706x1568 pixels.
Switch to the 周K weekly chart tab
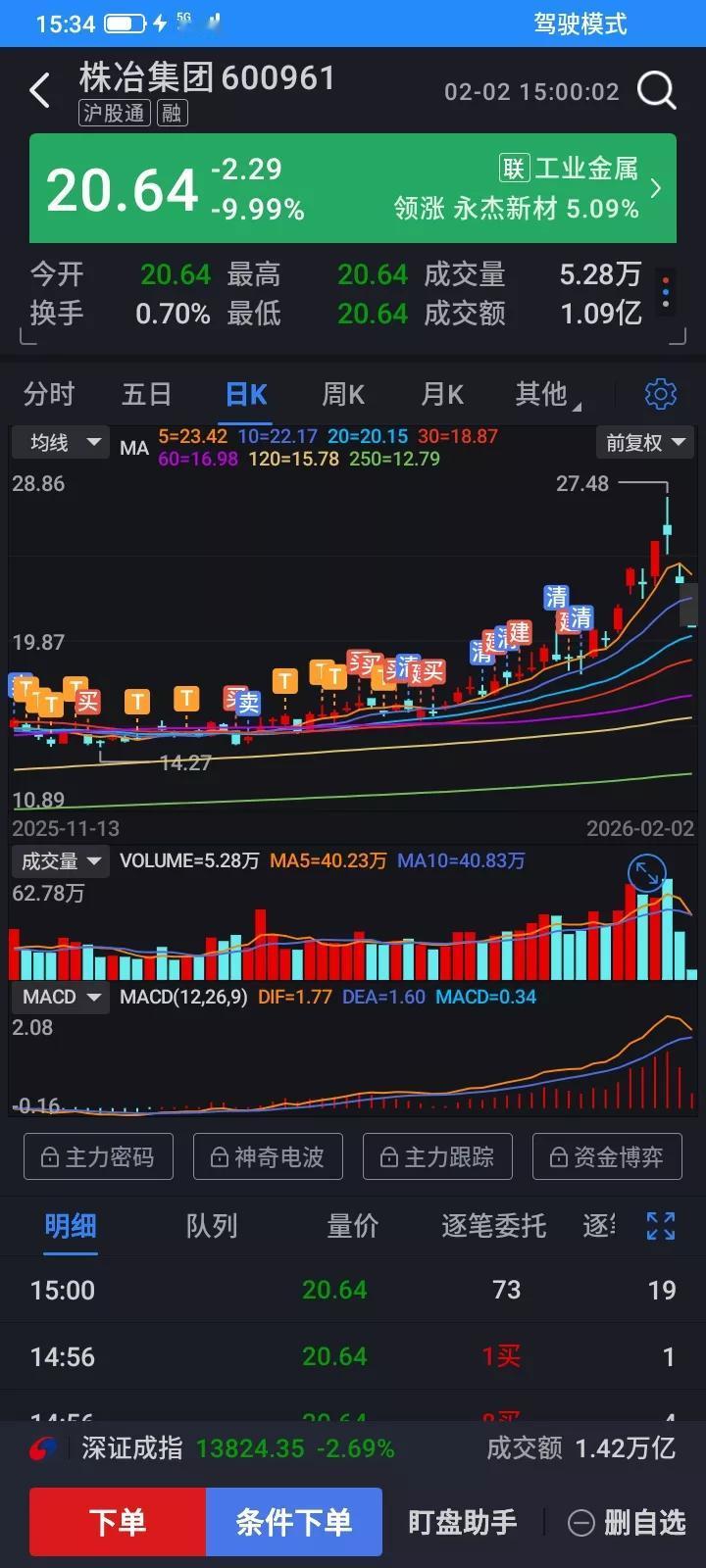coord(340,394)
